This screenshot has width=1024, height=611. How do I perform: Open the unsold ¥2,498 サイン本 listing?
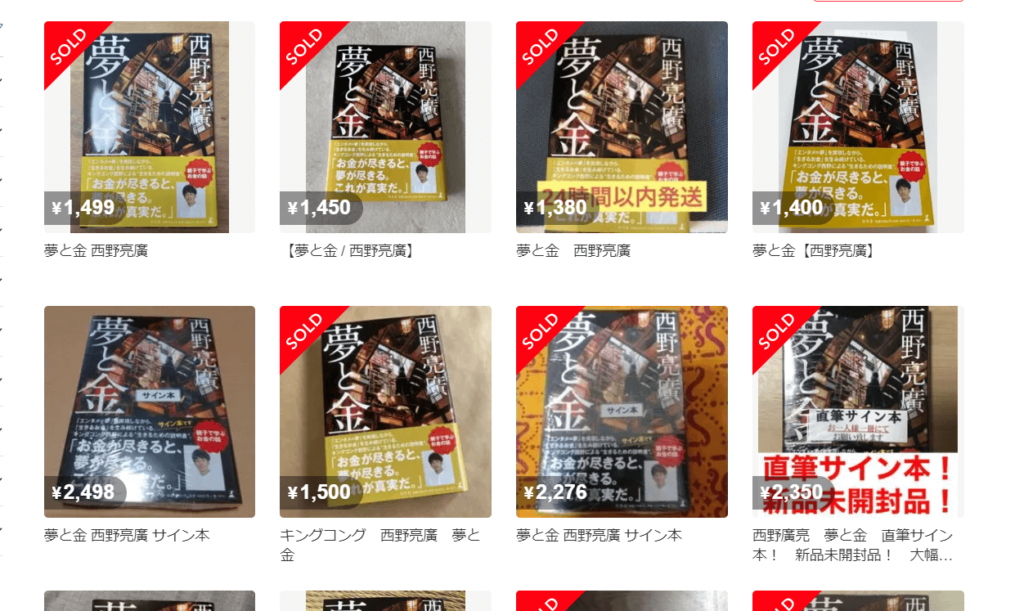click(149, 411)
